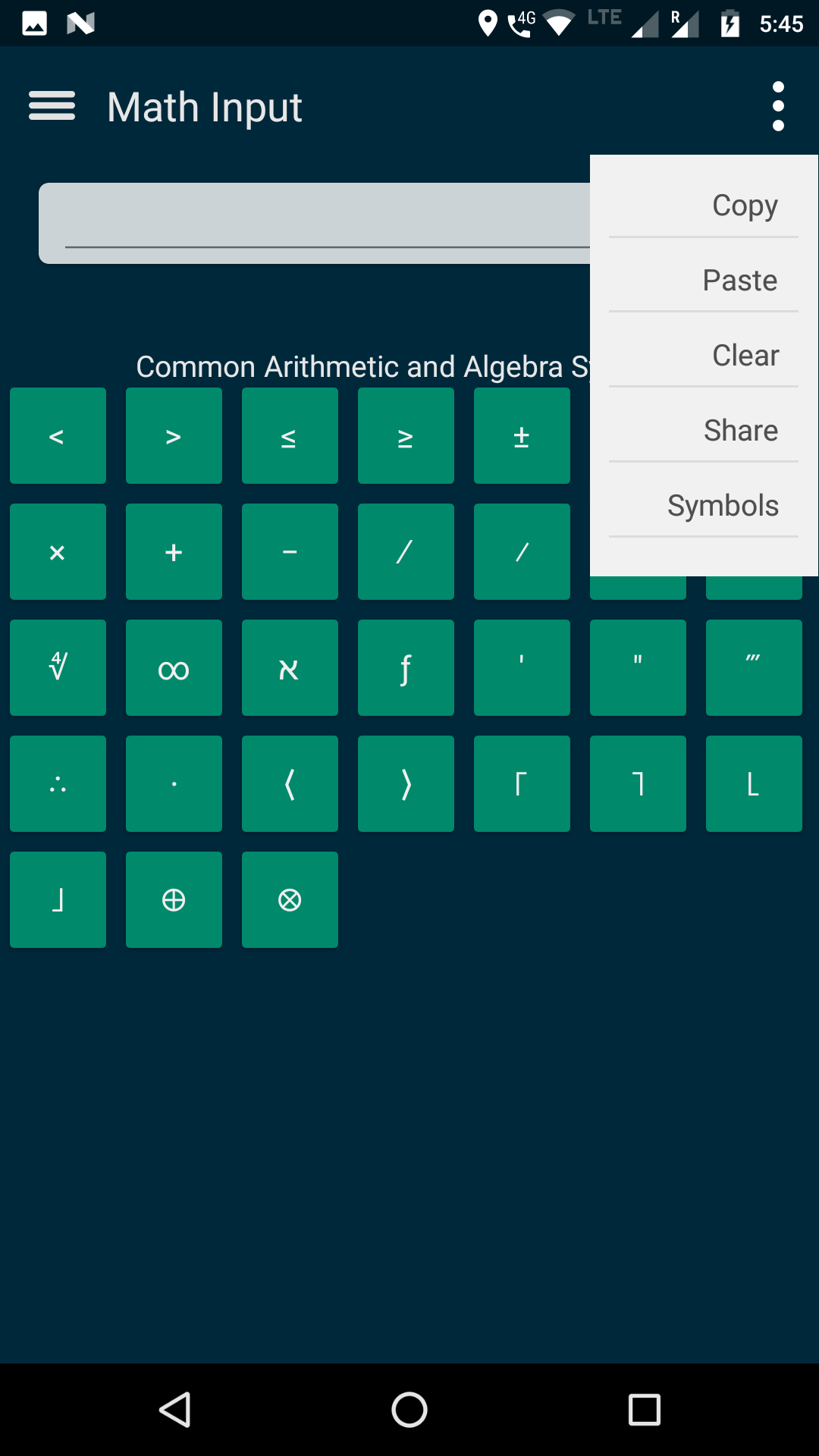Viewport: 819px width, 1456px height.
Task: Tap the three-dot overflow icon
Action: [x=778, y=106]
